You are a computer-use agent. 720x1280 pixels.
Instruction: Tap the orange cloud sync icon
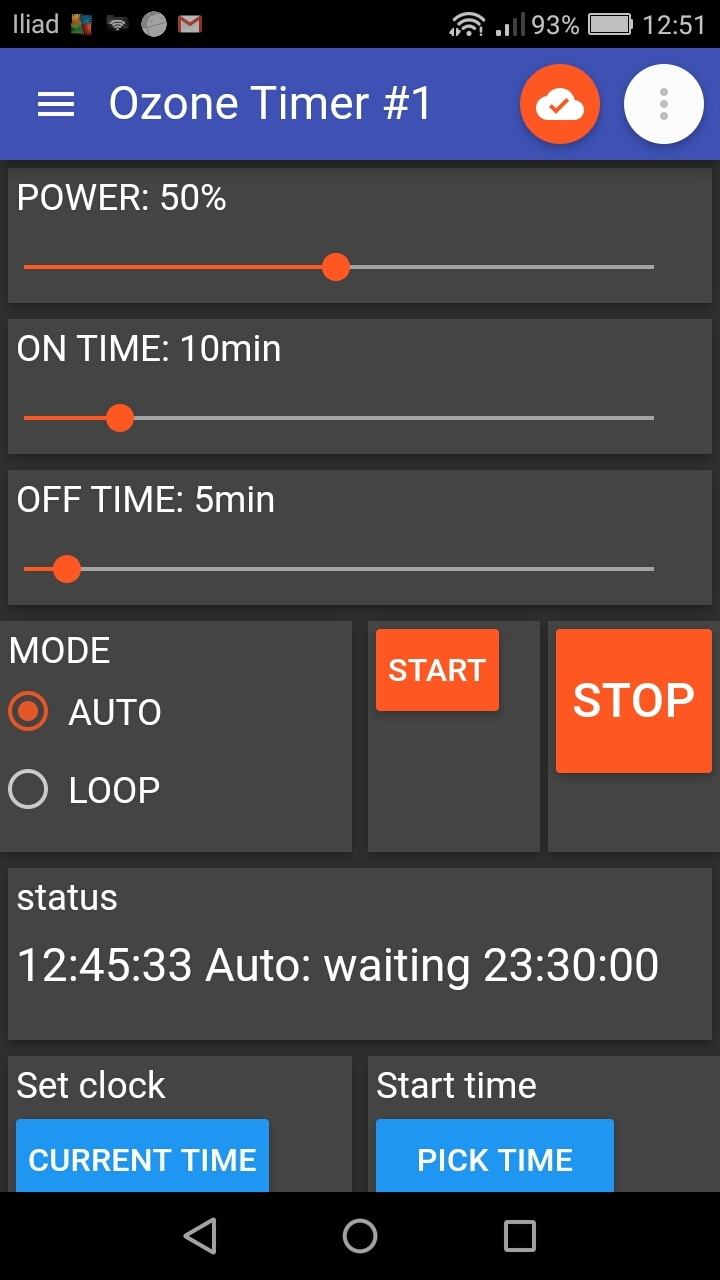pos(560,103)
